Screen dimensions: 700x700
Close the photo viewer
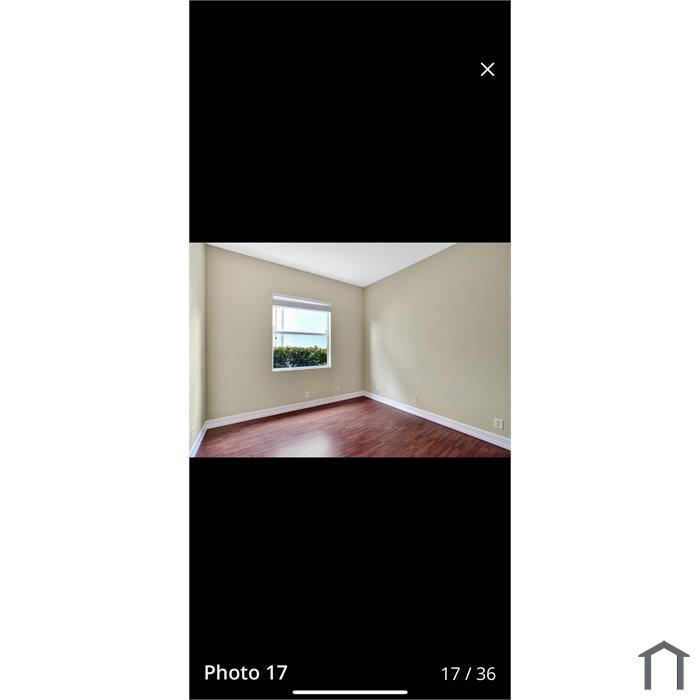(487, 69)
